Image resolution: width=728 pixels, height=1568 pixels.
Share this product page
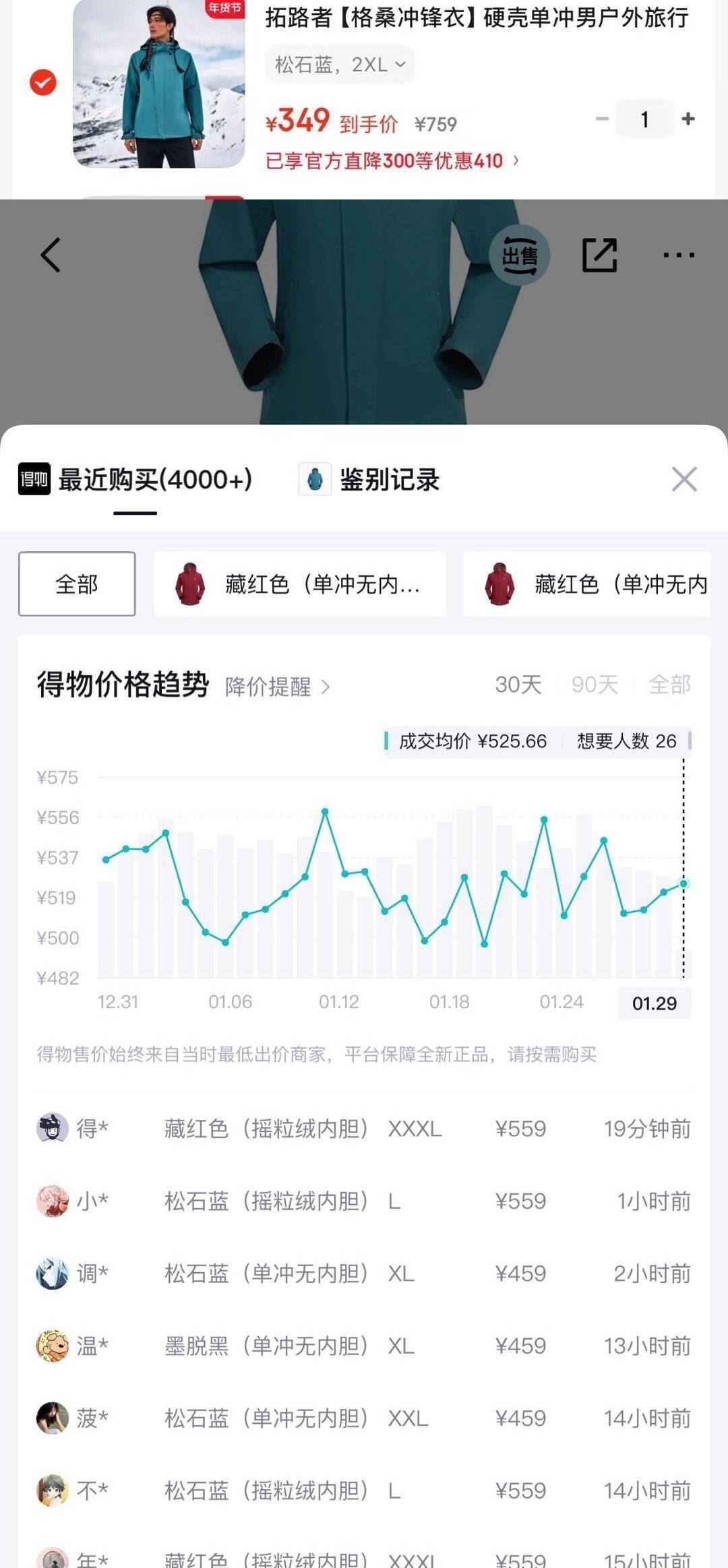[599, 255]
